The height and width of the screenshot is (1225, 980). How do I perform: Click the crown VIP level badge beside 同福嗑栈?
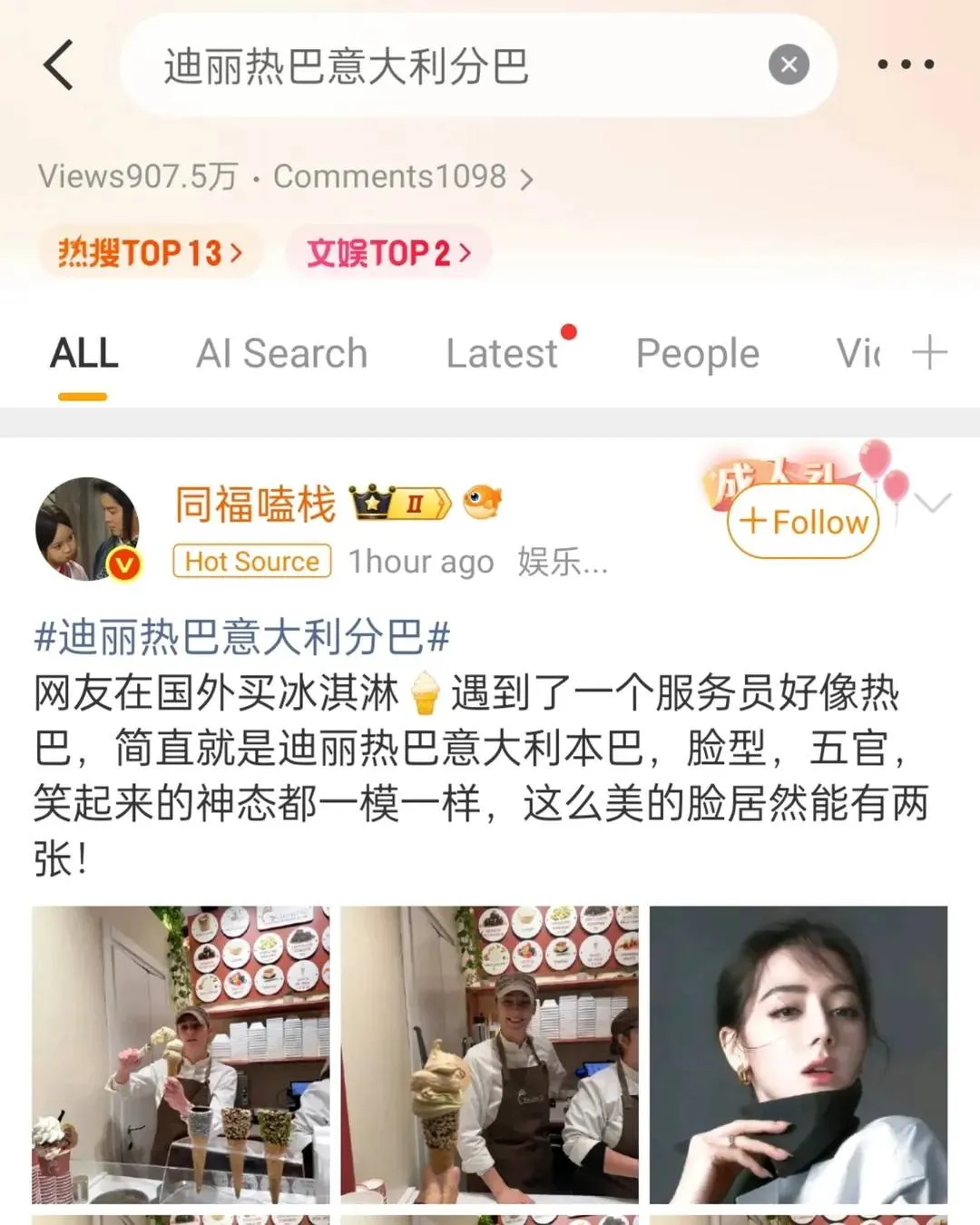pos(399,502)
